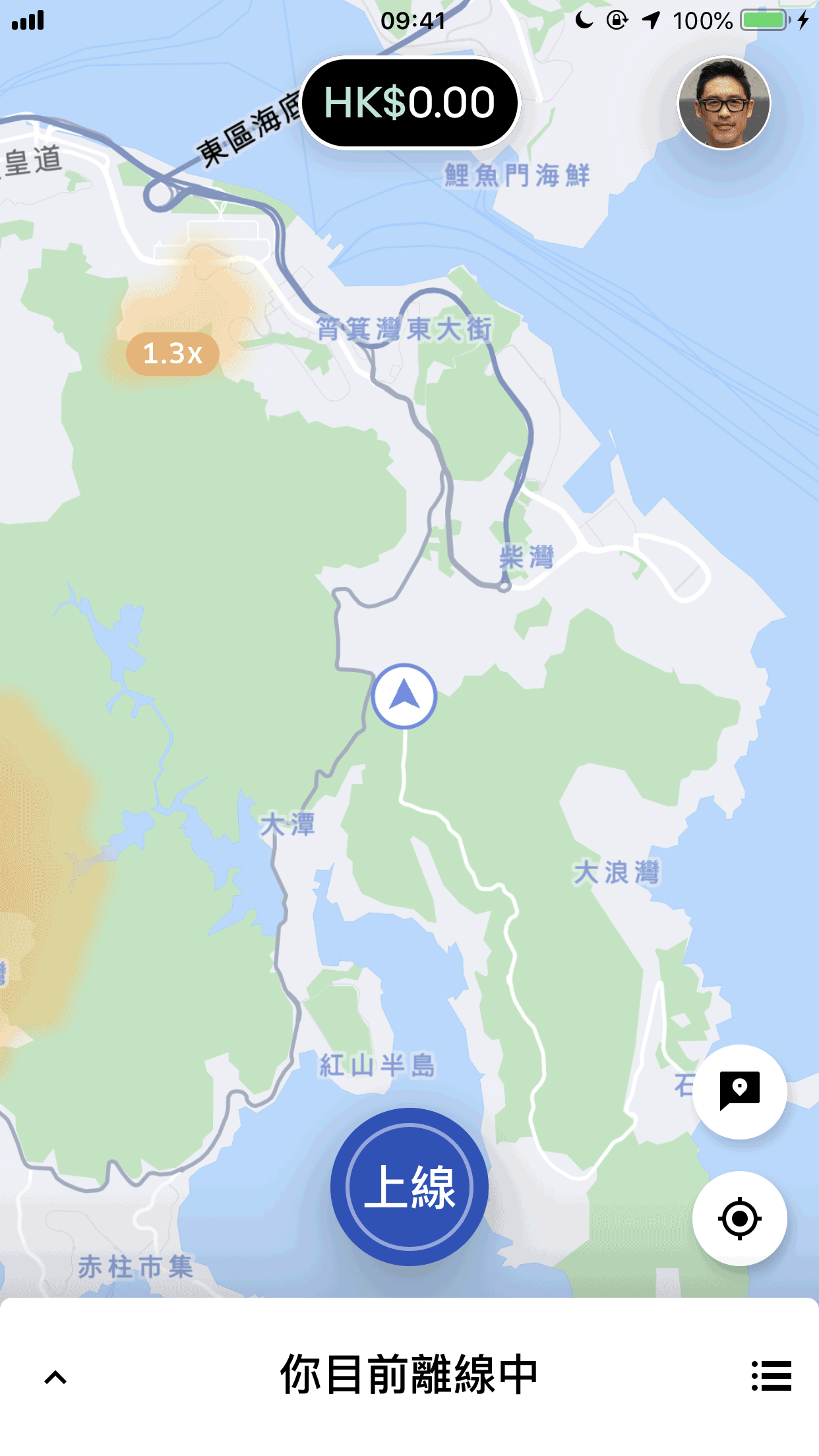Viewport: 819px width, 1456px height.
Task: Open the HK$0.00 earnings pill
Action: pos(409,103)
